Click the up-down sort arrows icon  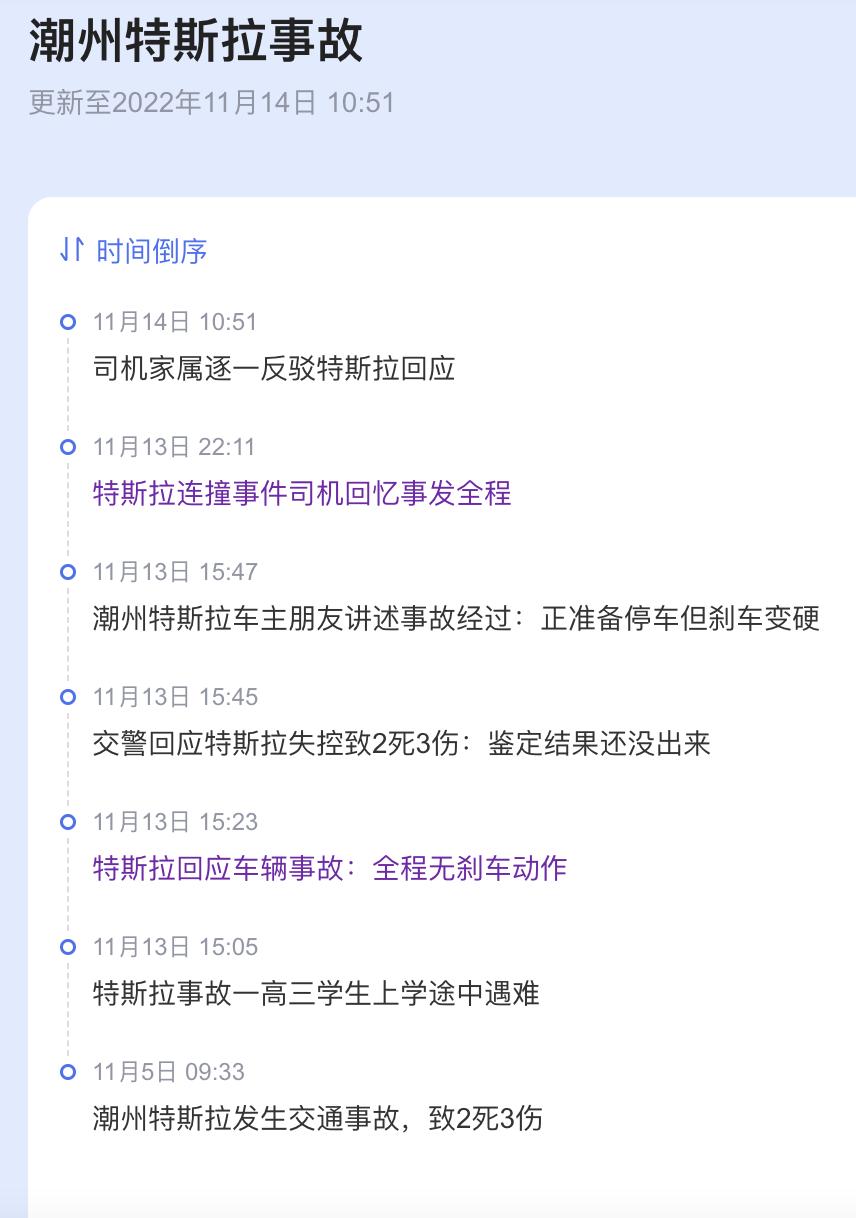coord(68,252)
